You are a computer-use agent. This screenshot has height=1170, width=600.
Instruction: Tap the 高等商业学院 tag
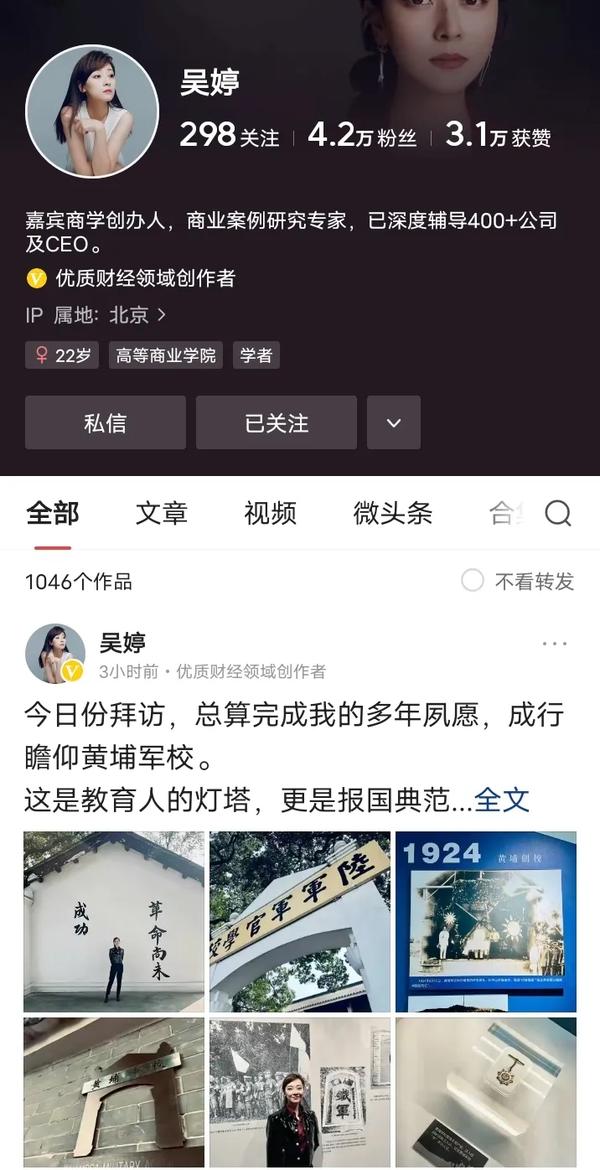tap(166, 355)
